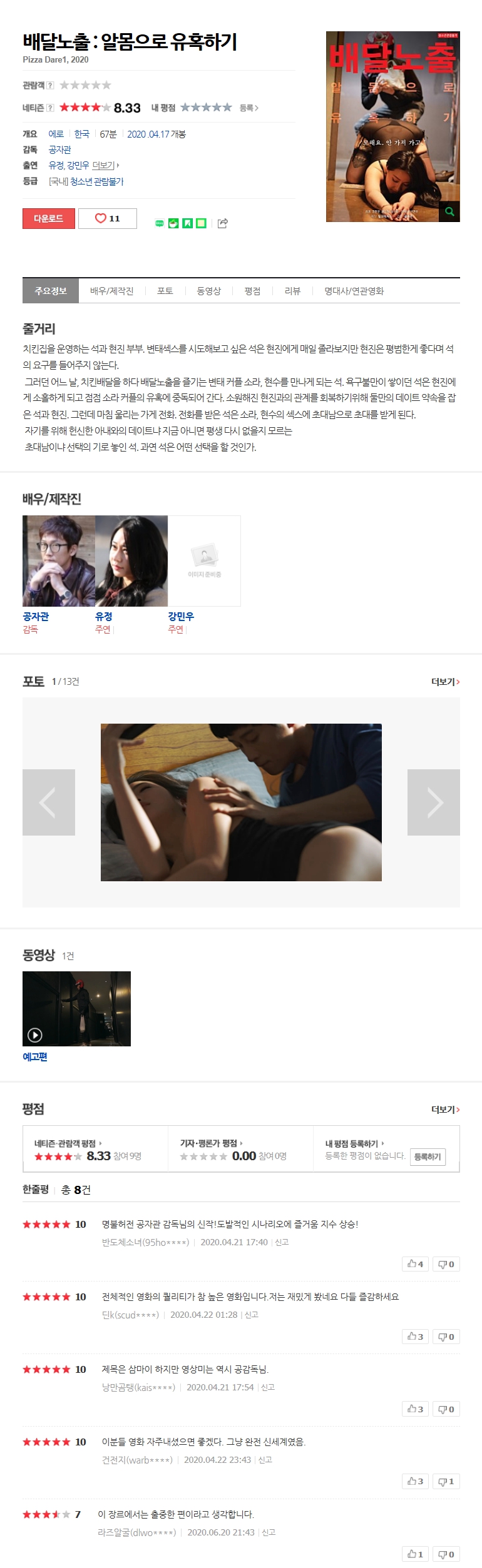Screen dimensions: 482x1568
Task: Tap the red 다운로드 download button
Action: click(x=49, y=218)
